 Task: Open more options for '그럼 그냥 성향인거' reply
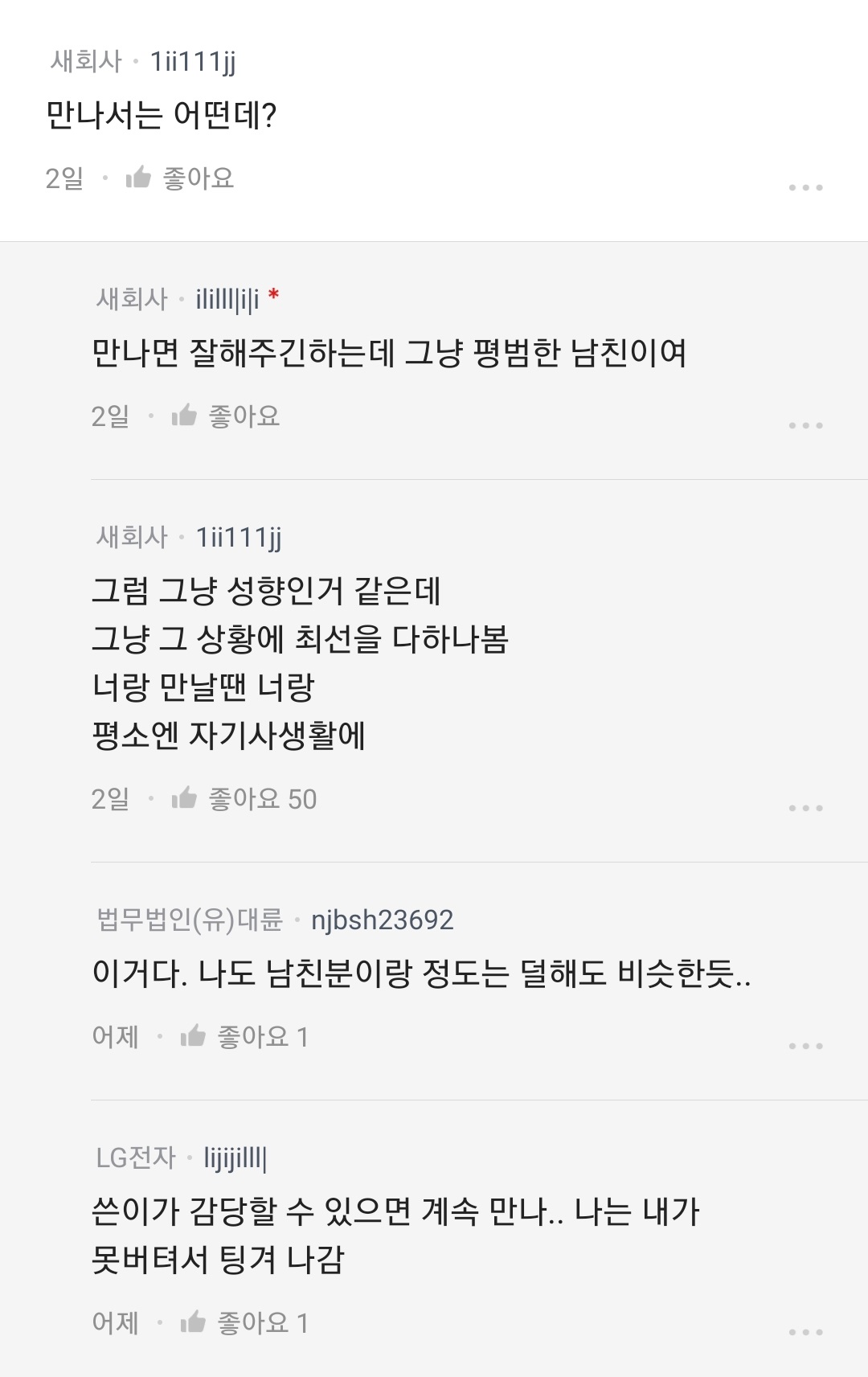pos(805,808)
